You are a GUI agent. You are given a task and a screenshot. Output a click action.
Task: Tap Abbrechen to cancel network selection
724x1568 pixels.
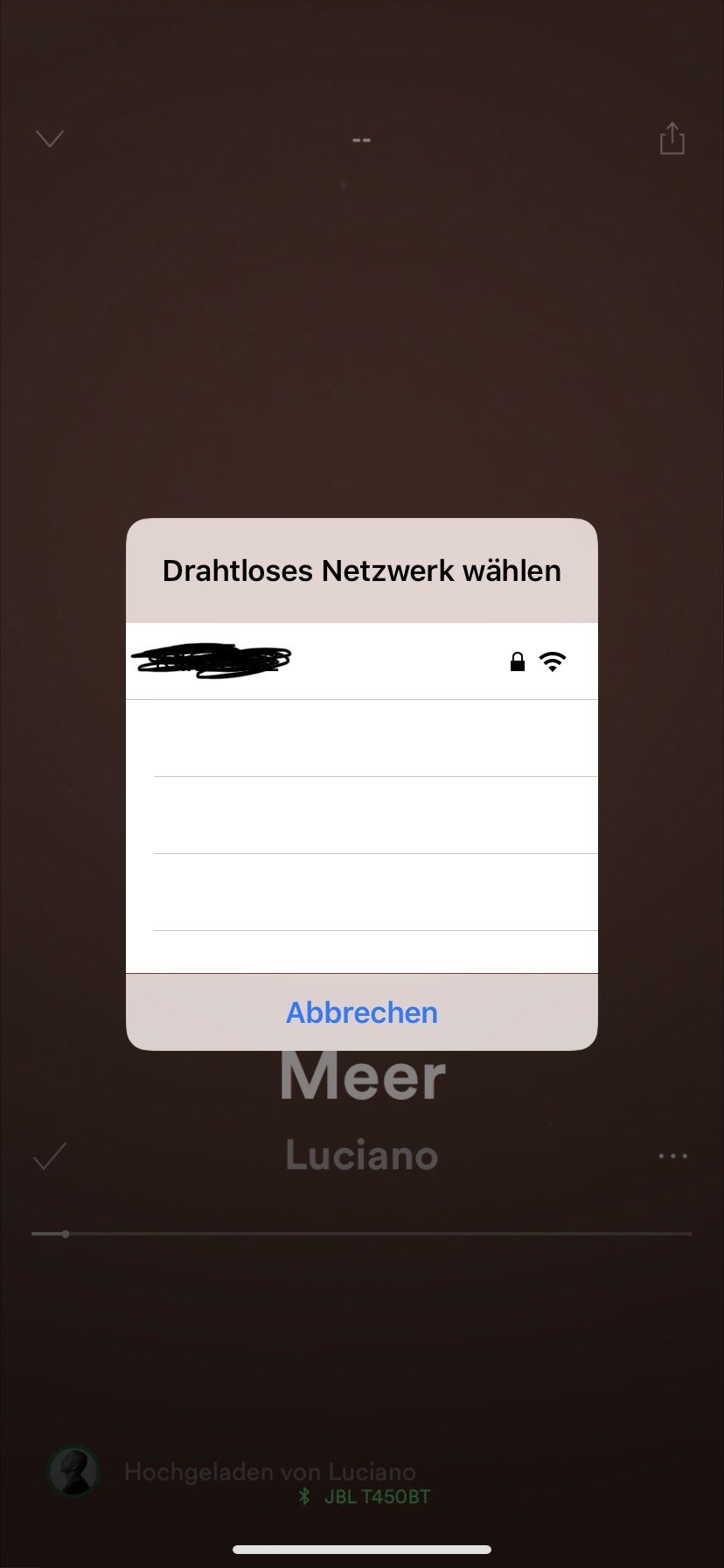(x=361, y=1012)
